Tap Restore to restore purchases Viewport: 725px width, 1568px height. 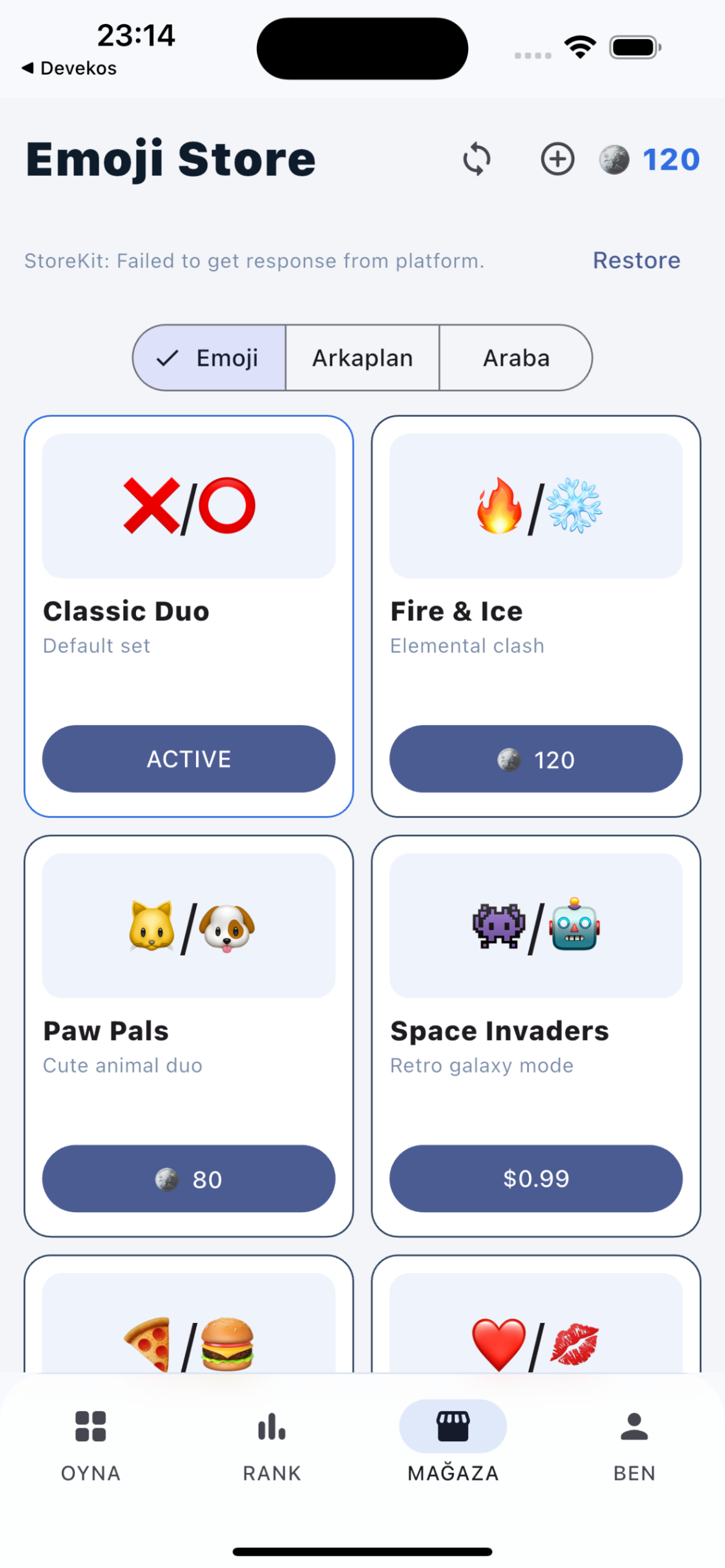[636, 260]
